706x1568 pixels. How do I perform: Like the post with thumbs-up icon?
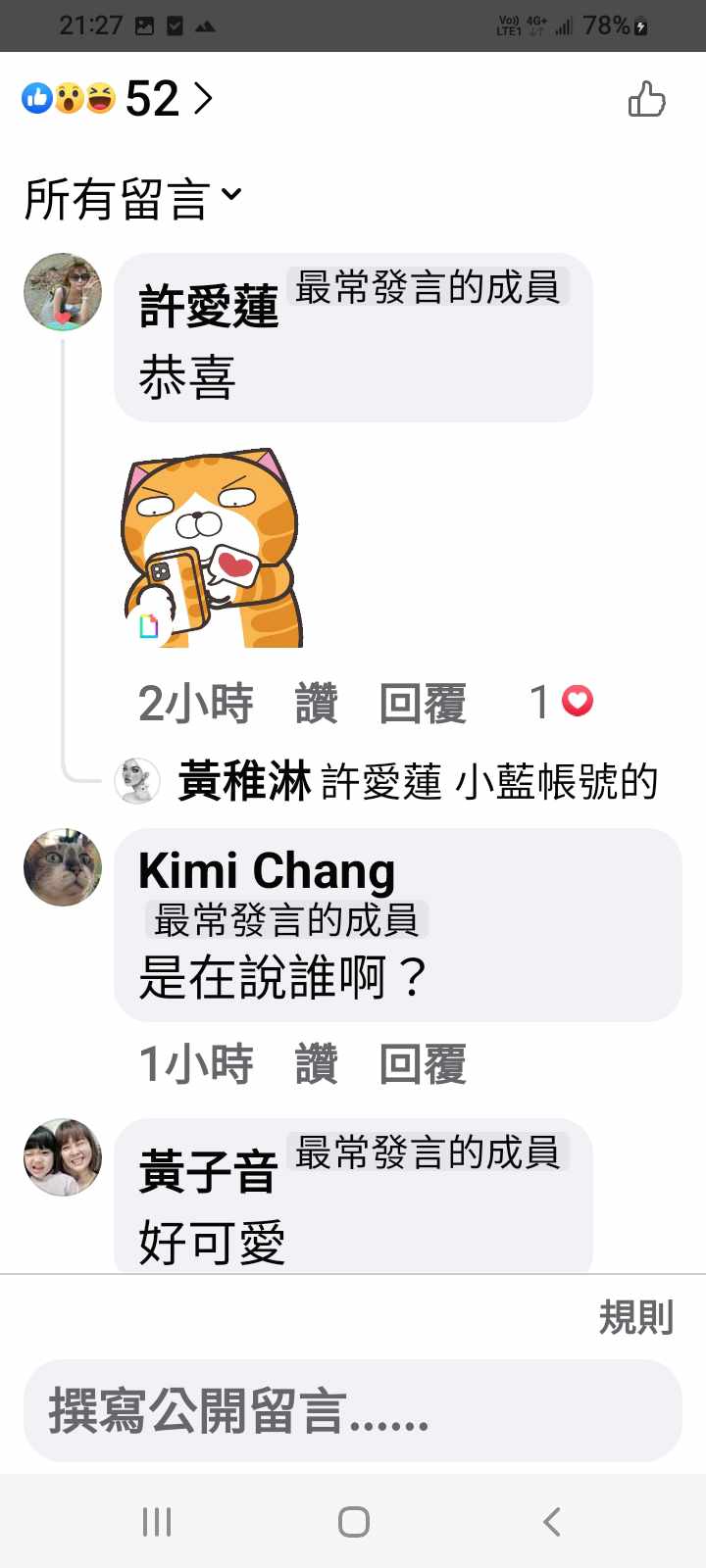pos(646,99)
